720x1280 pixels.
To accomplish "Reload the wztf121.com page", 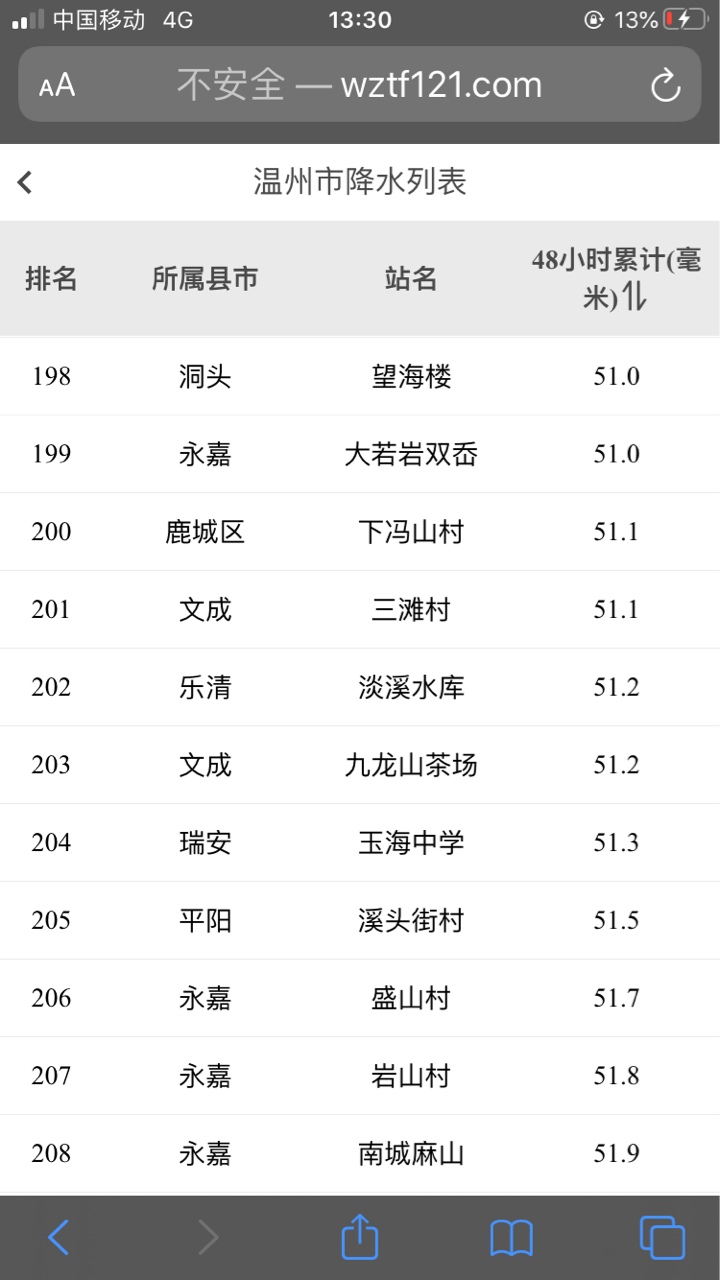I will 665,85.
